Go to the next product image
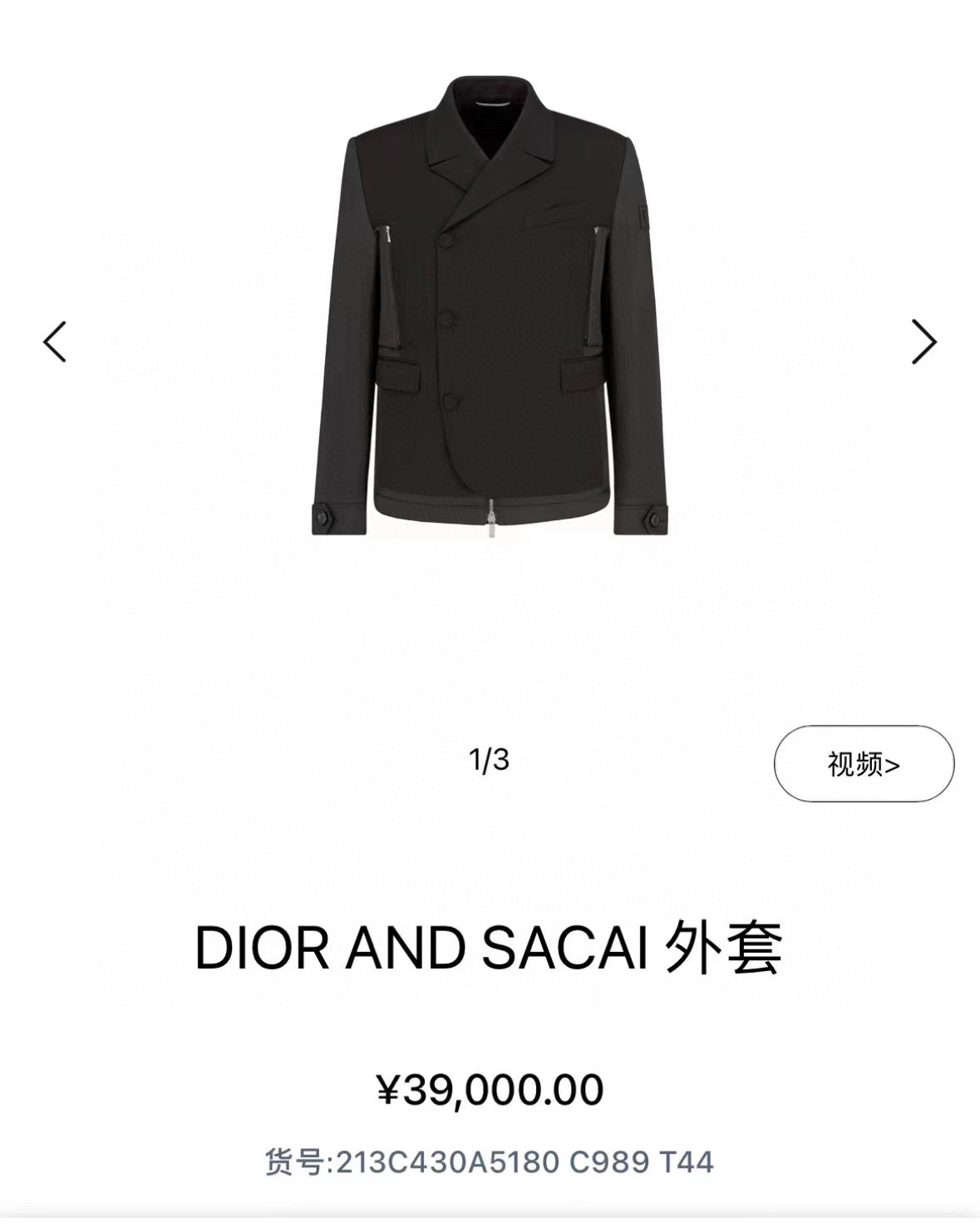The height and width of the screenshot is (1232, 980). (923, 342)
